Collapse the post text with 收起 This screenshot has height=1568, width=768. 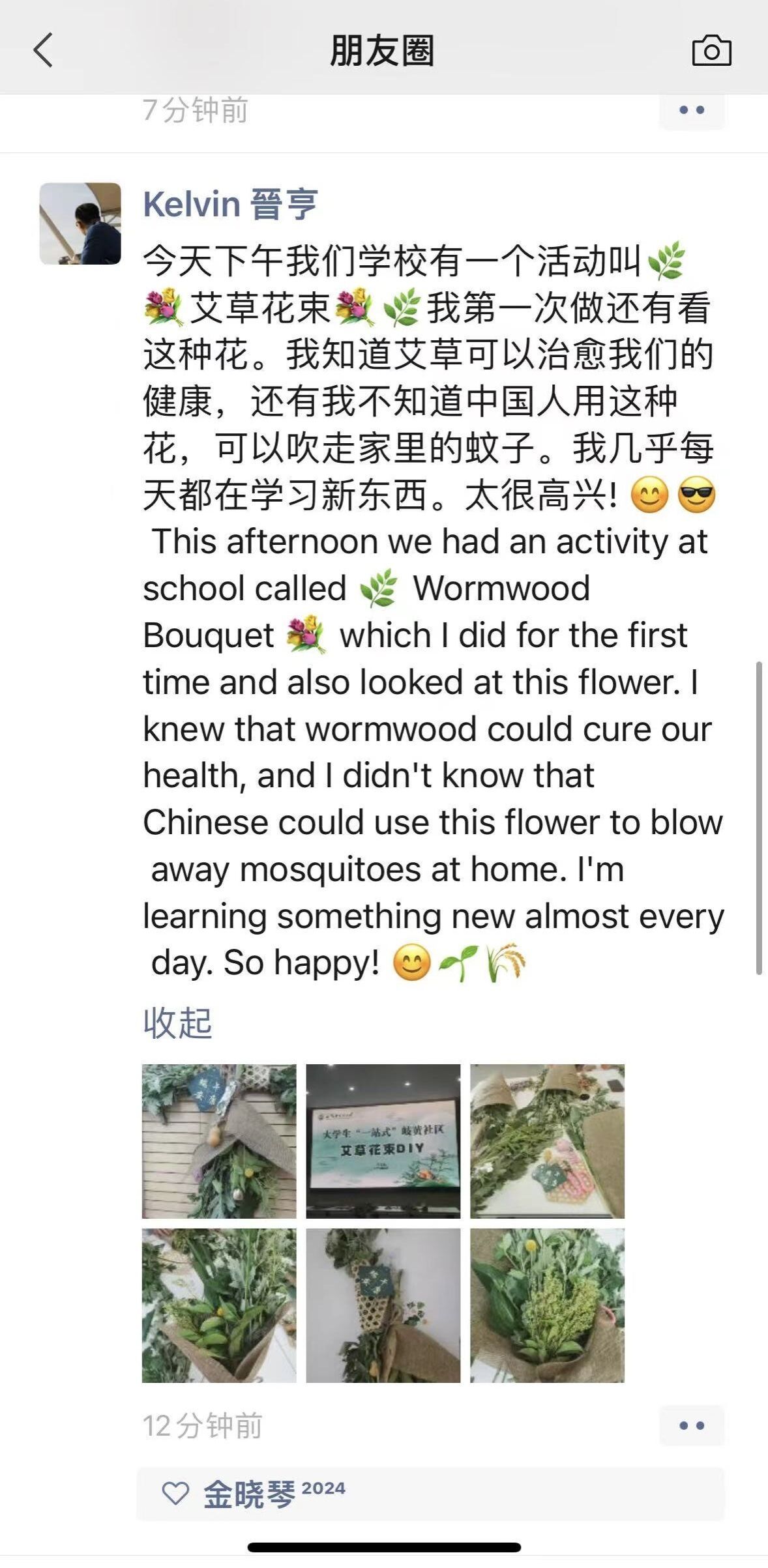(x=177, y=1023)
